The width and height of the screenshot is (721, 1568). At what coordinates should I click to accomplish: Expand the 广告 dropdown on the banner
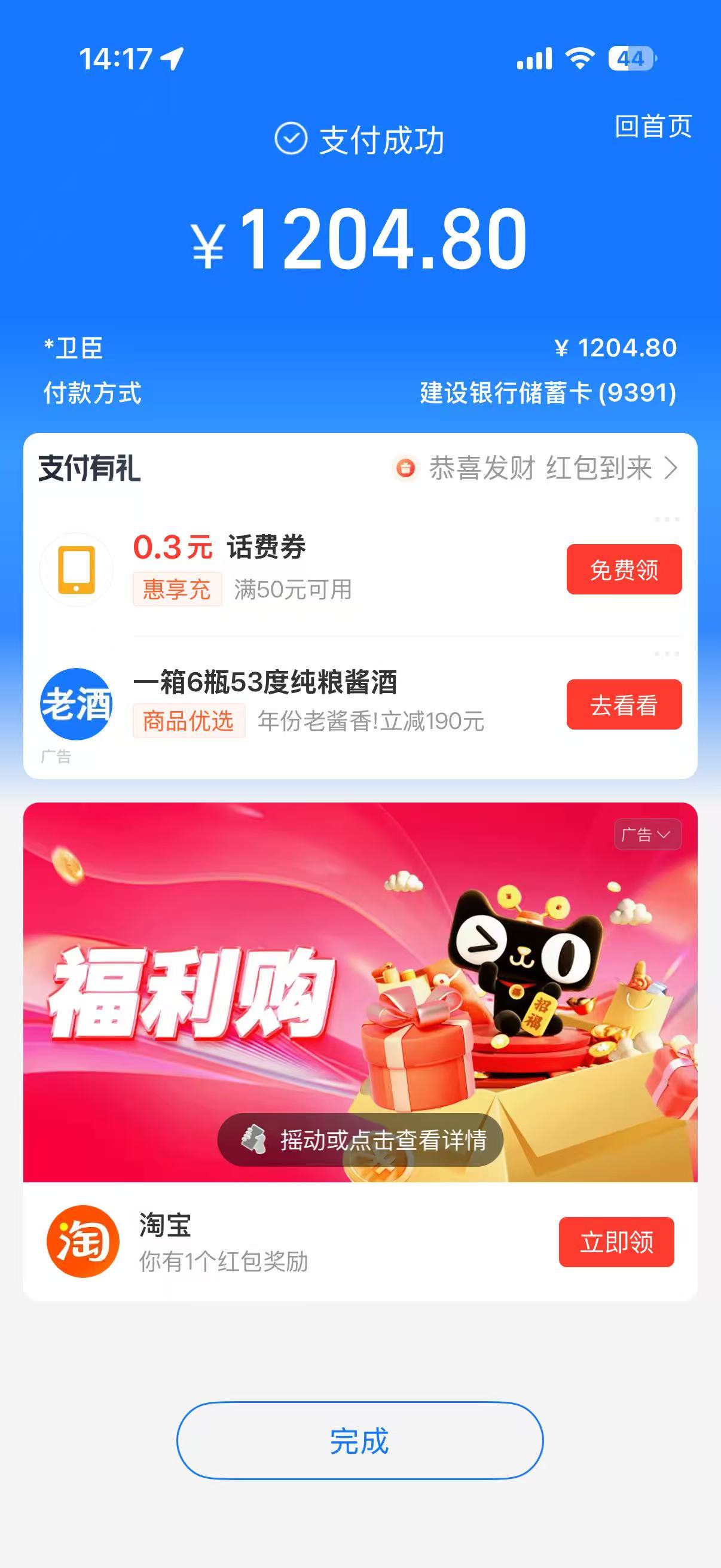pyautogui.click(x=647, y=834)
